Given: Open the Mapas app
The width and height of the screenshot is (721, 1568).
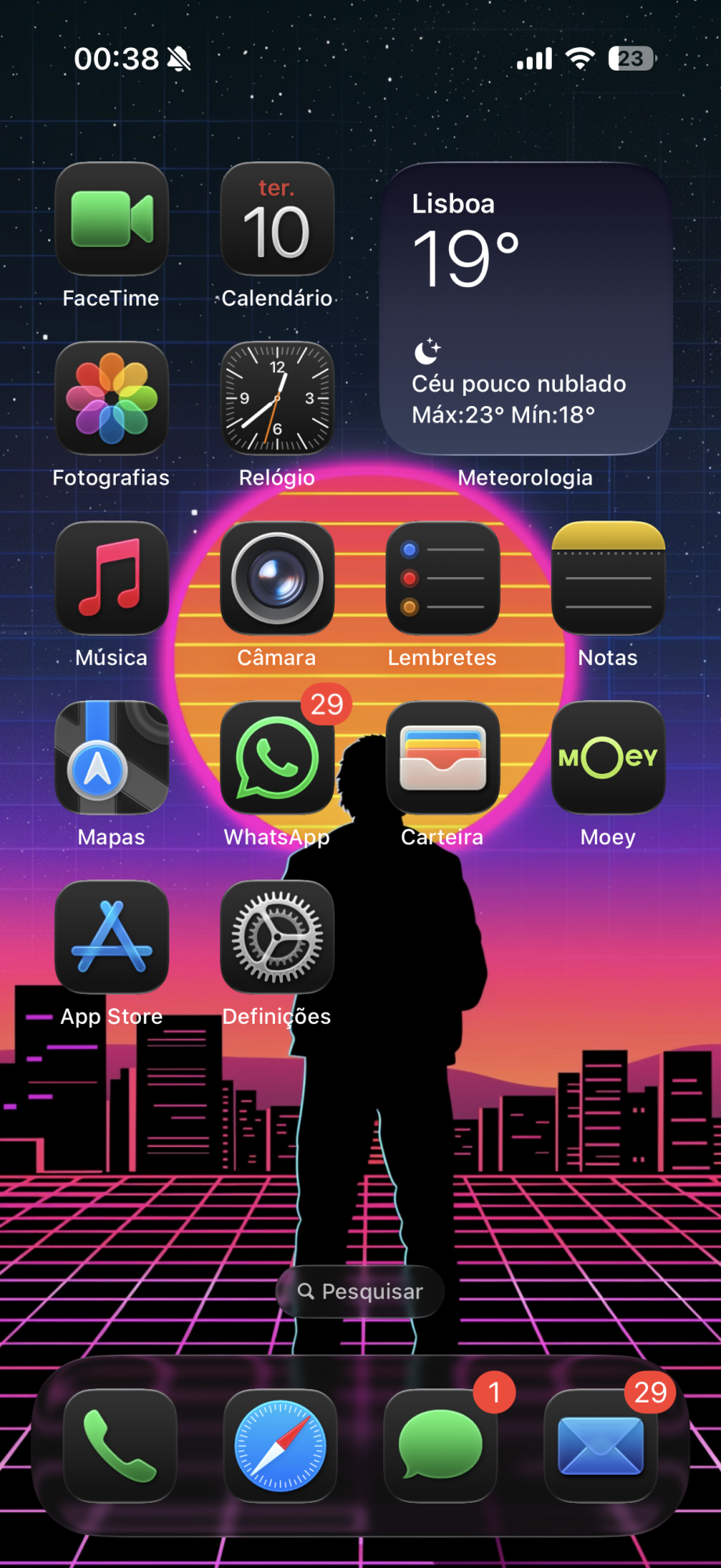Looking at the screenshot, I should [x=112, y=757].
